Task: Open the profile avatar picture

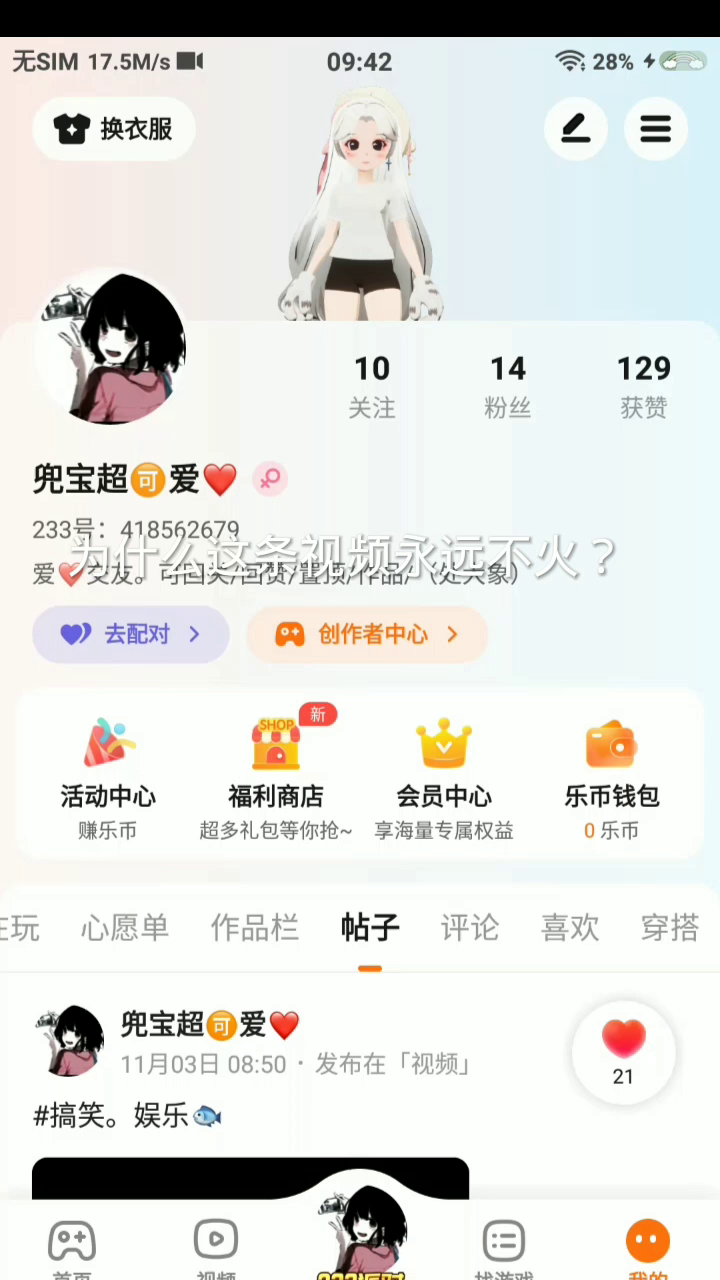Action: pos(111,347)
